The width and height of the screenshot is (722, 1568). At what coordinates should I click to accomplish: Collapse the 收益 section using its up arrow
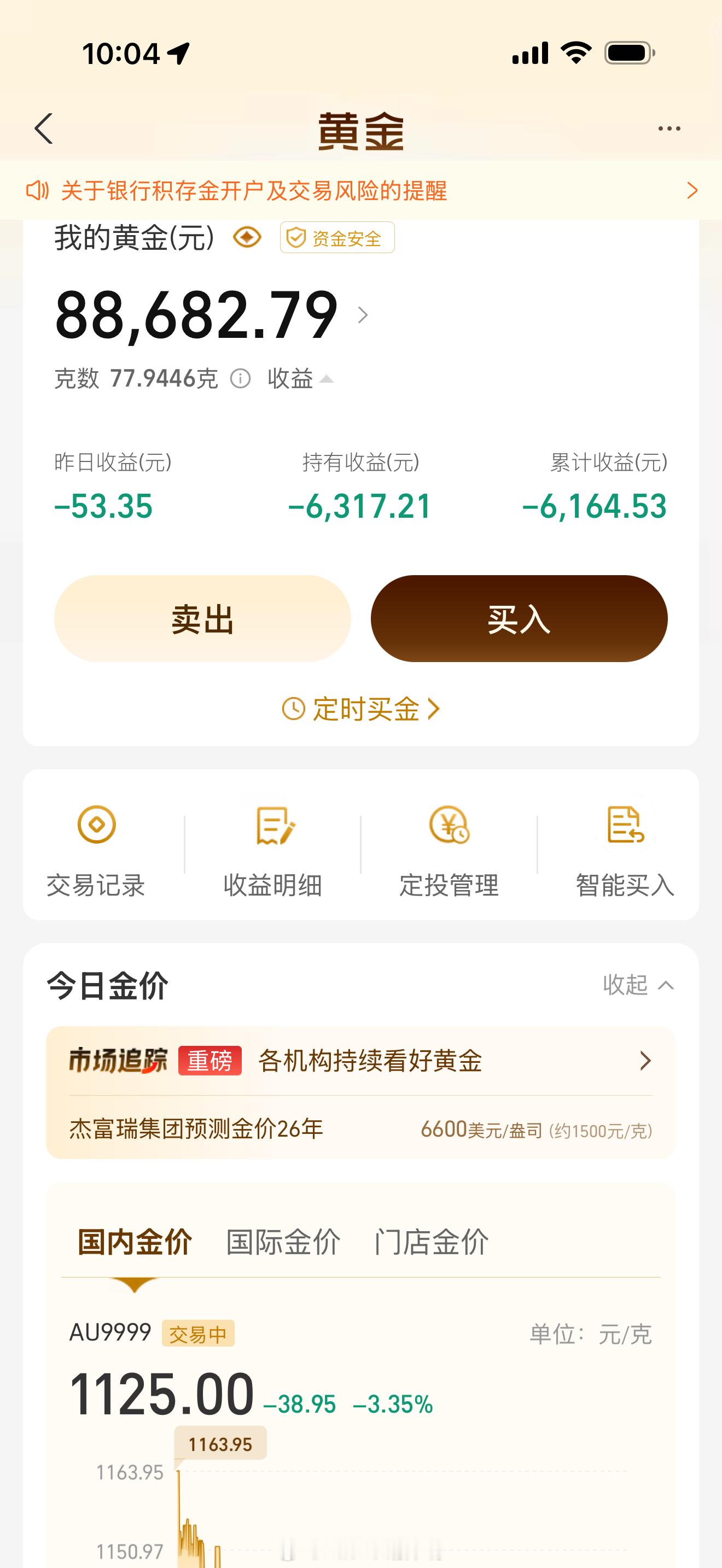(329, 377)
